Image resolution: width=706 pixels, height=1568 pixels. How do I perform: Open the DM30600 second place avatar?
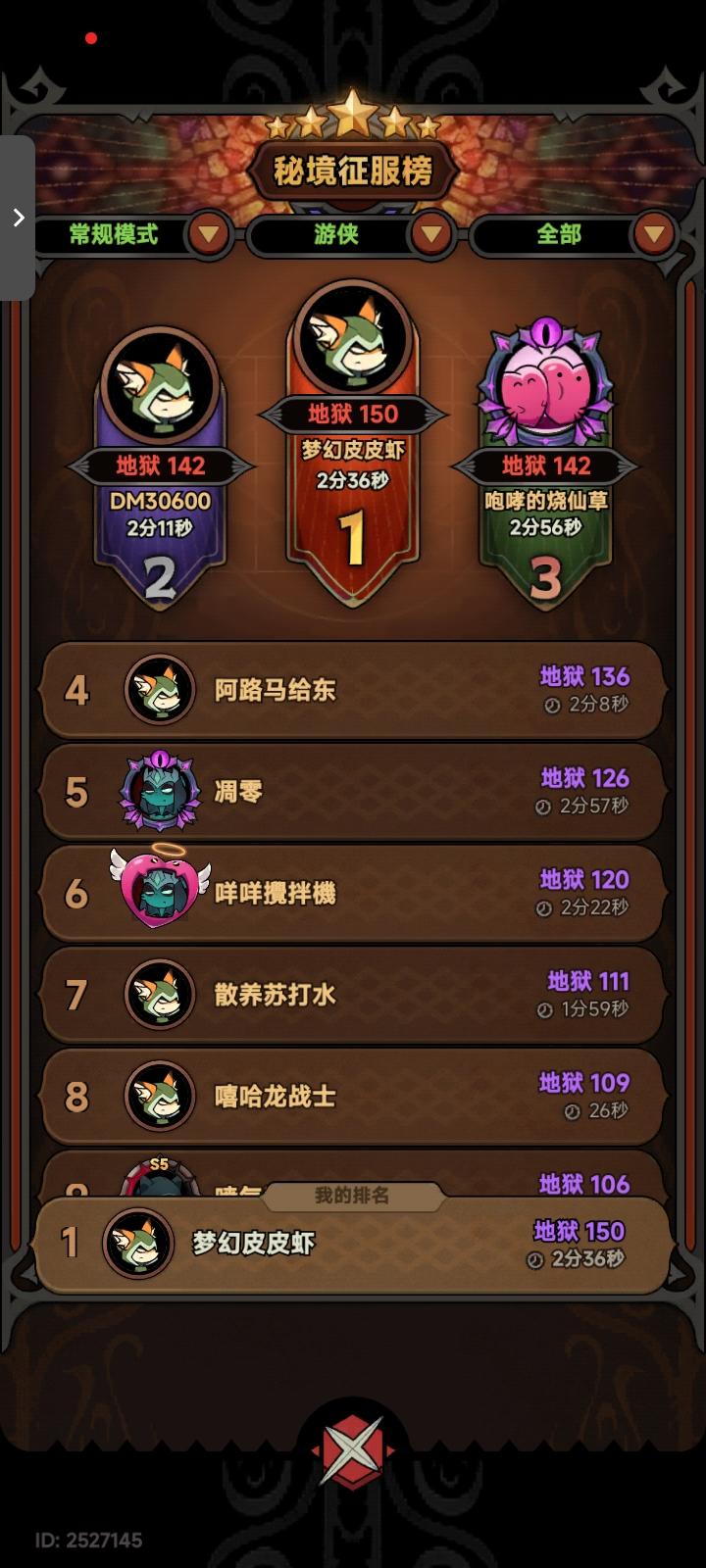(160, 387)
